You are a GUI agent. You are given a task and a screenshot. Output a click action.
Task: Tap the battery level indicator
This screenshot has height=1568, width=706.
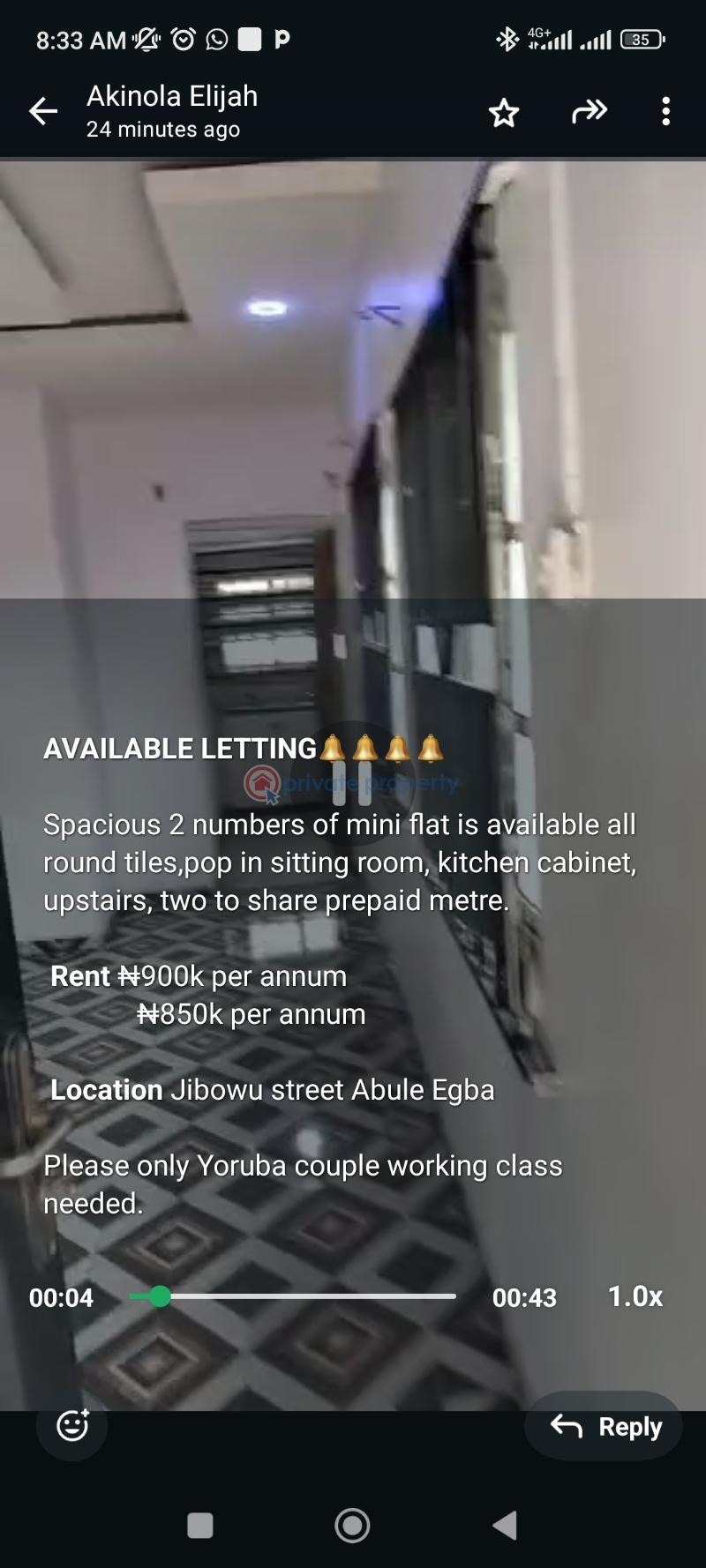(640, 40)
